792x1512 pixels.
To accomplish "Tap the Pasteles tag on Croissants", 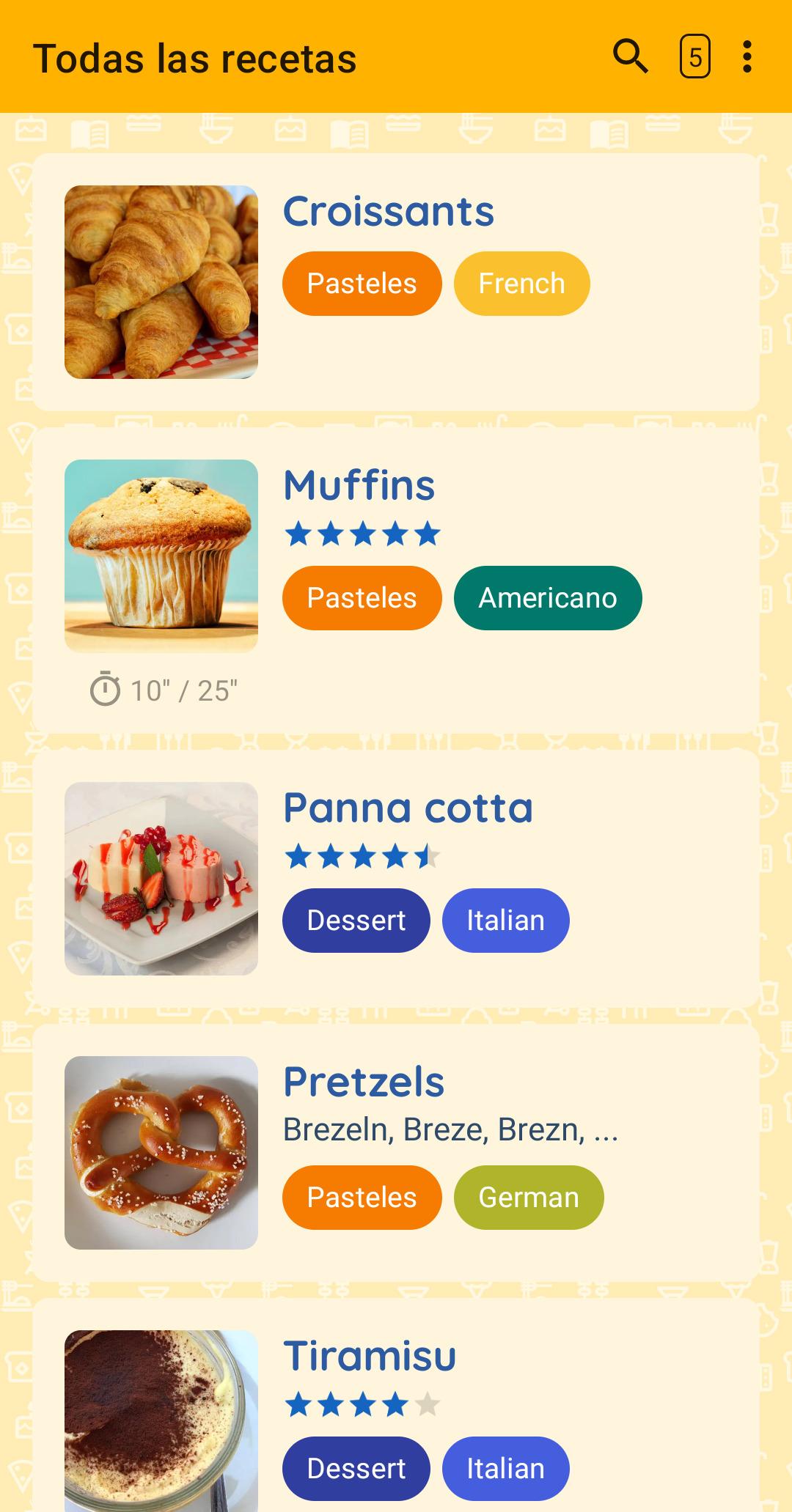I will coord(362,284).
